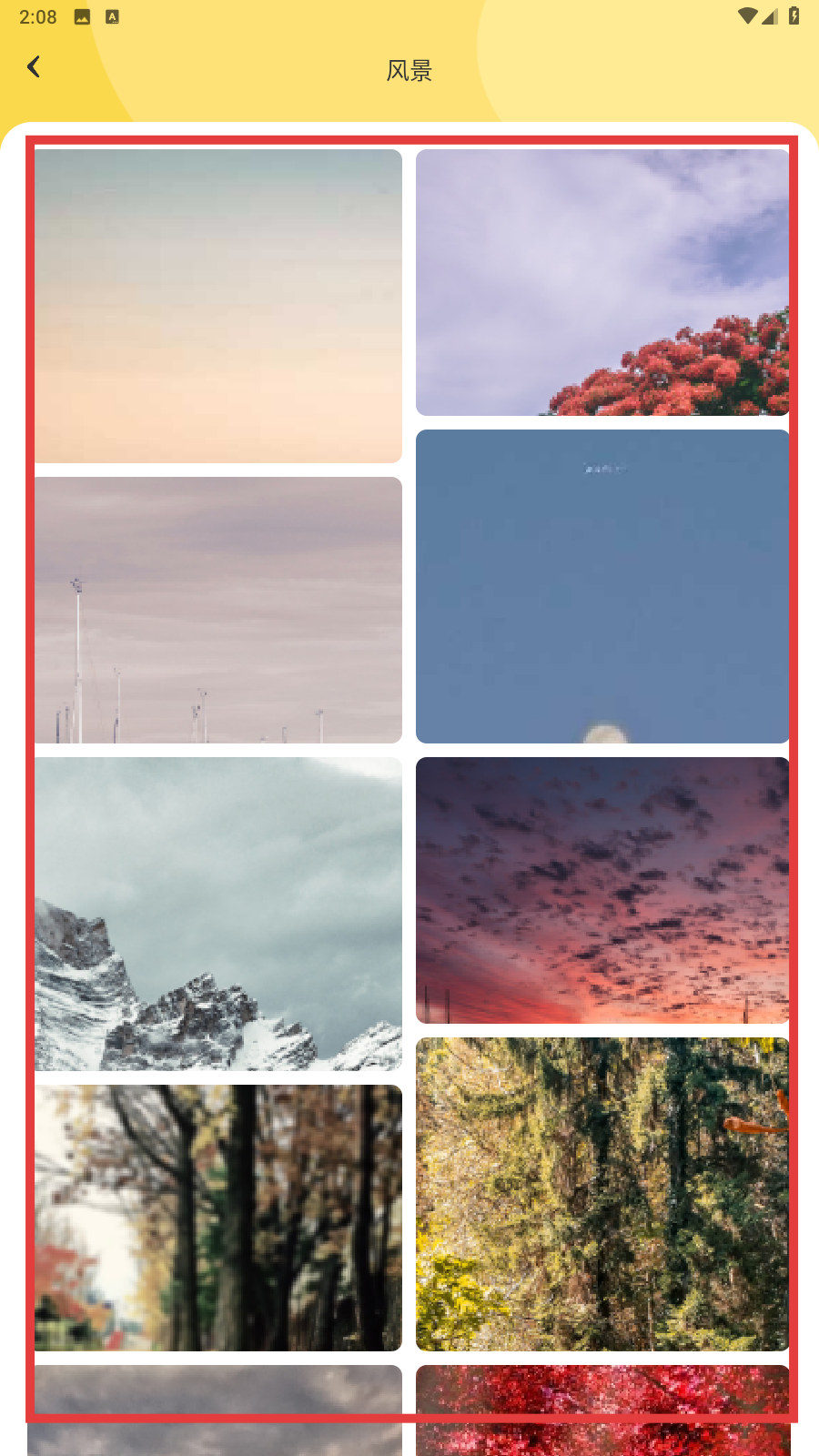Go back from the 风景 page

35,66
